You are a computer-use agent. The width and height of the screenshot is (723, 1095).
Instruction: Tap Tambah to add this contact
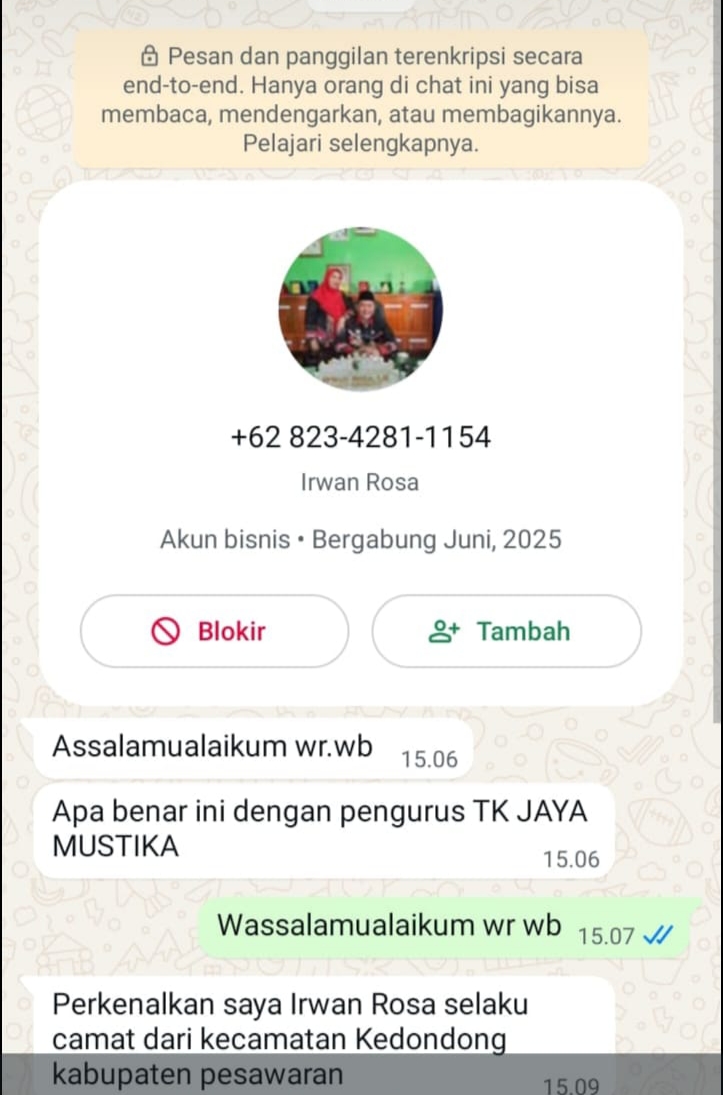506,631
